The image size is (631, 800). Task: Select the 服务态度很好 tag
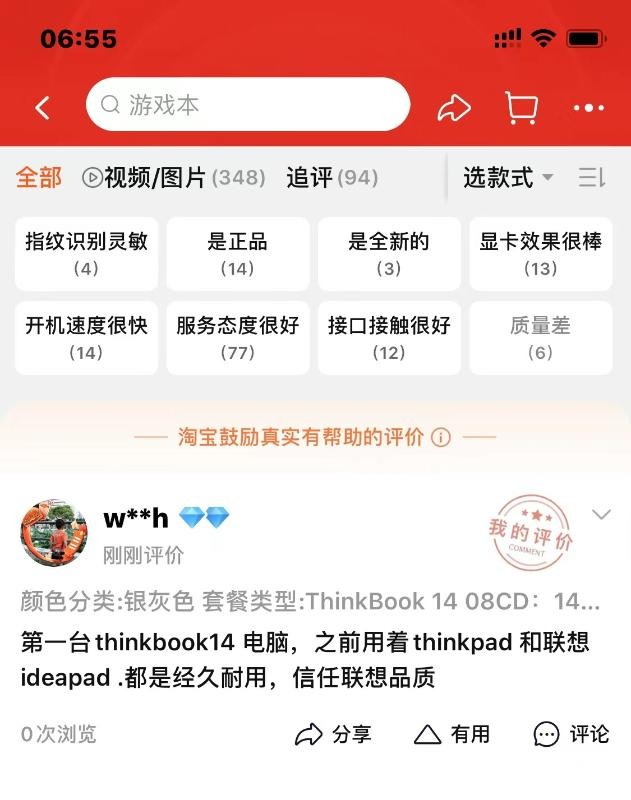(x=238, y=338)
